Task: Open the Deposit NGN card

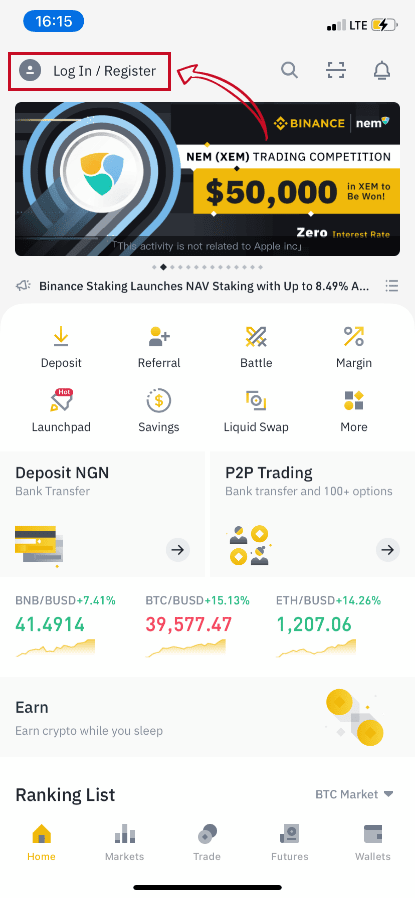Action: click(102, 514)
